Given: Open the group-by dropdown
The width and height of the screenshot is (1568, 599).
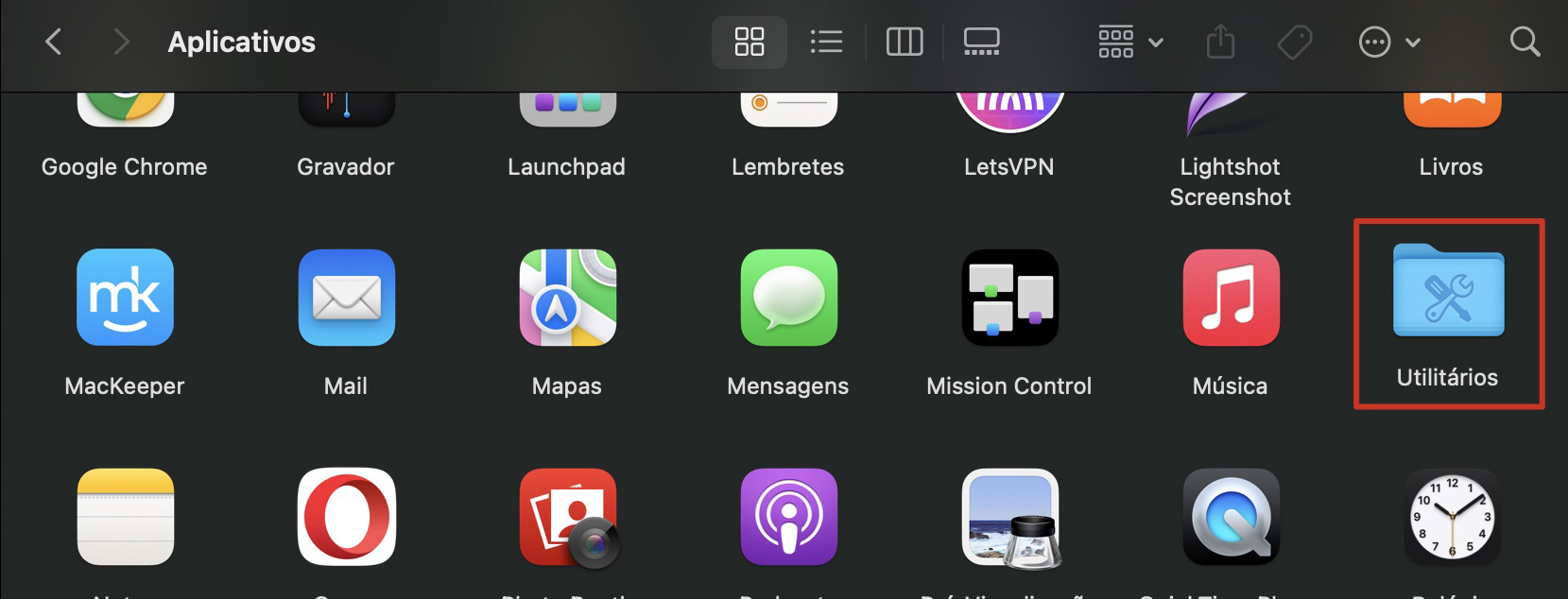Looking at the screenshot, I should click(1129, 42).
